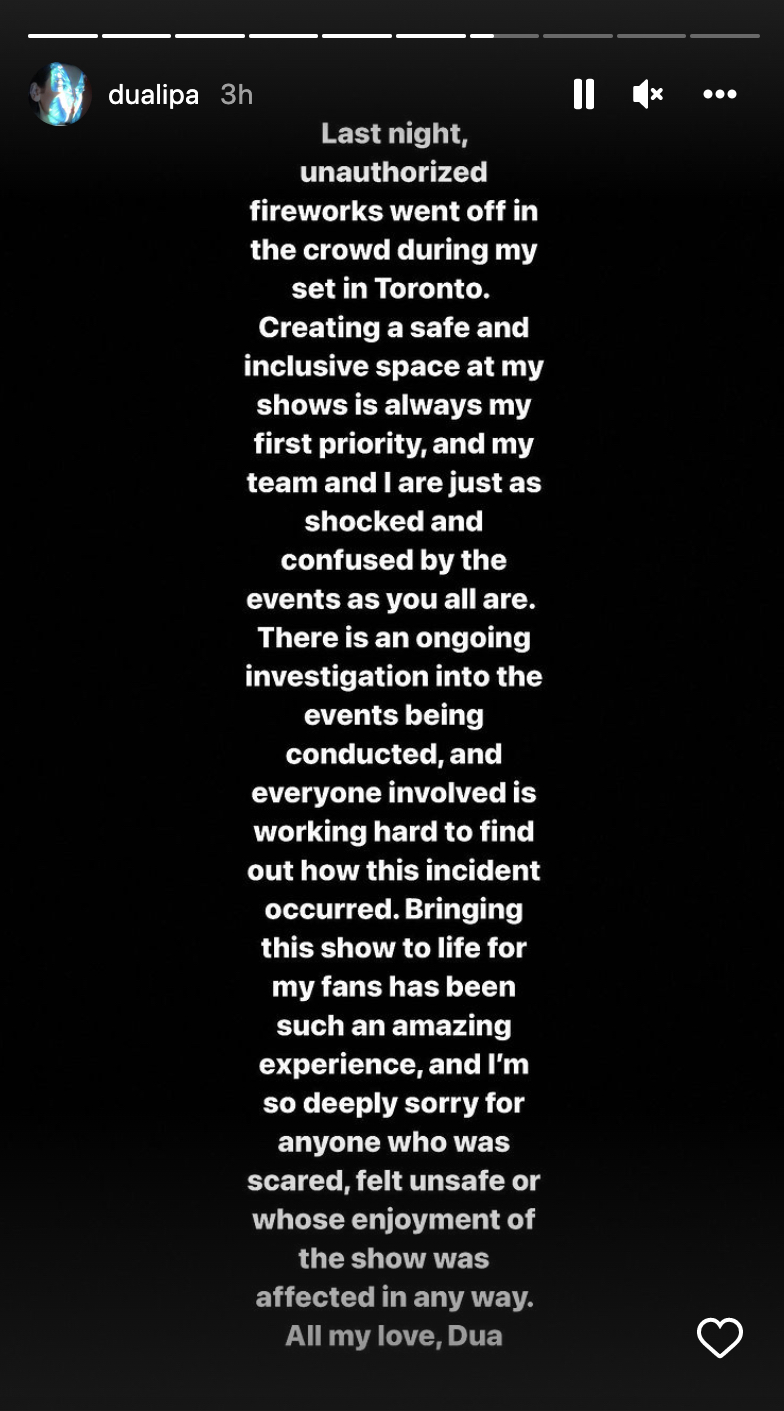The height and width of the screenshot is (1411, 784).
Task: Open dualipa's profile picture
Action: pos(60,94)
